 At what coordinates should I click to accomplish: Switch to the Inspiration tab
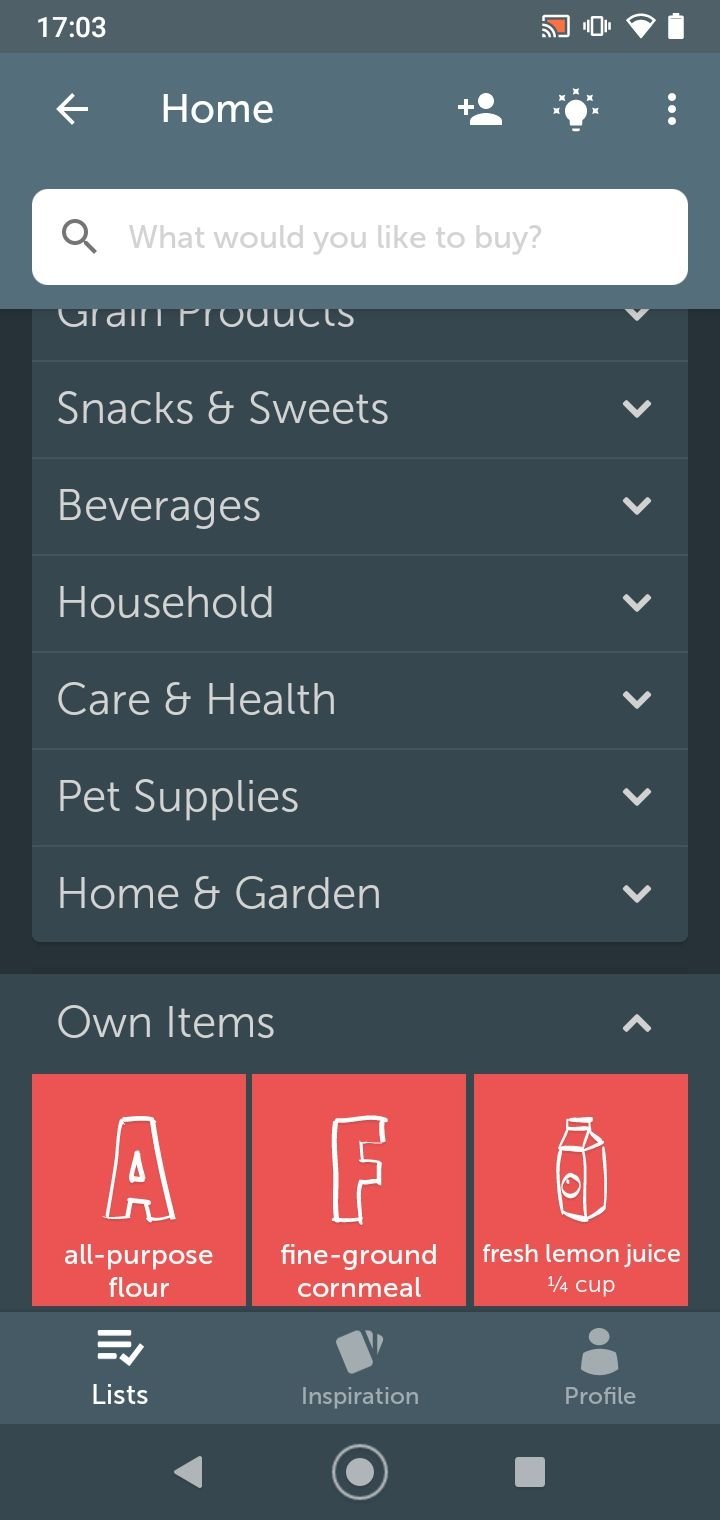(x=360, y=1368)
